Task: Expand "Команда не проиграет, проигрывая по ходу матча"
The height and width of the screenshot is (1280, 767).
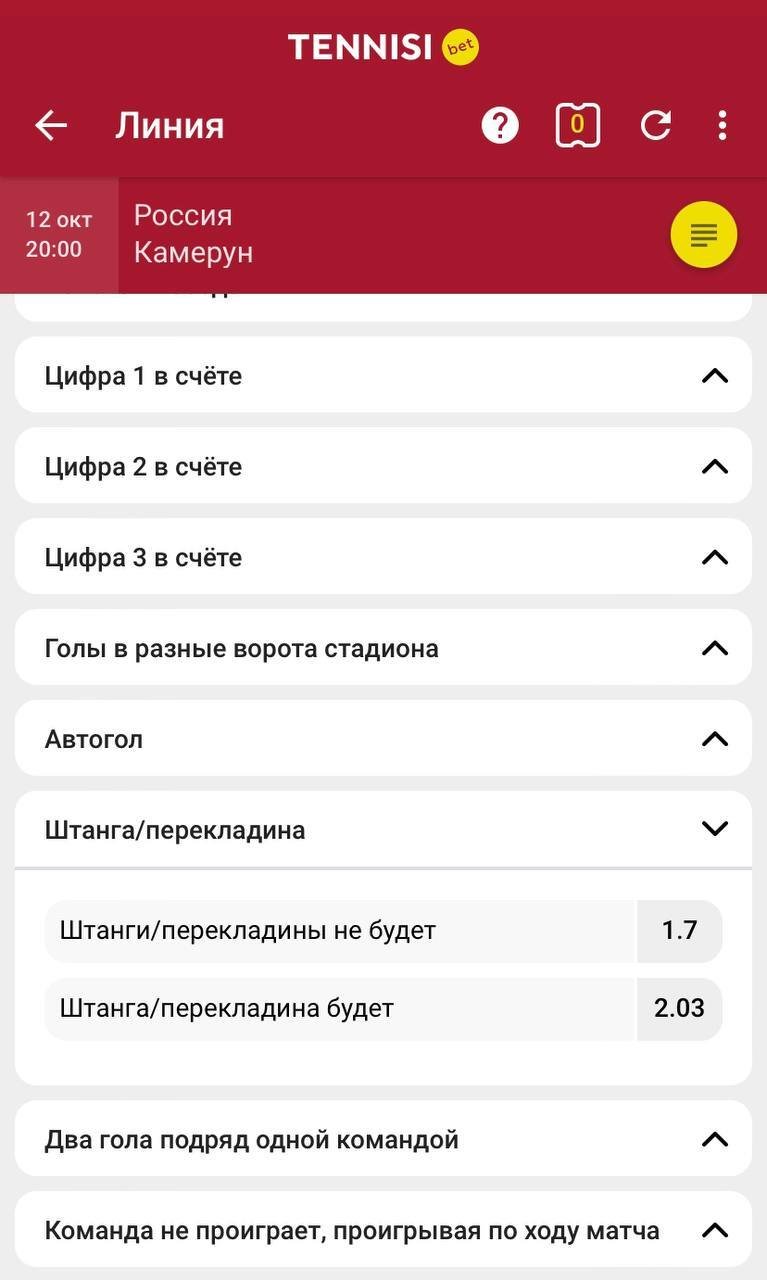Action: pyautogui.click(x=383, y=1230)
